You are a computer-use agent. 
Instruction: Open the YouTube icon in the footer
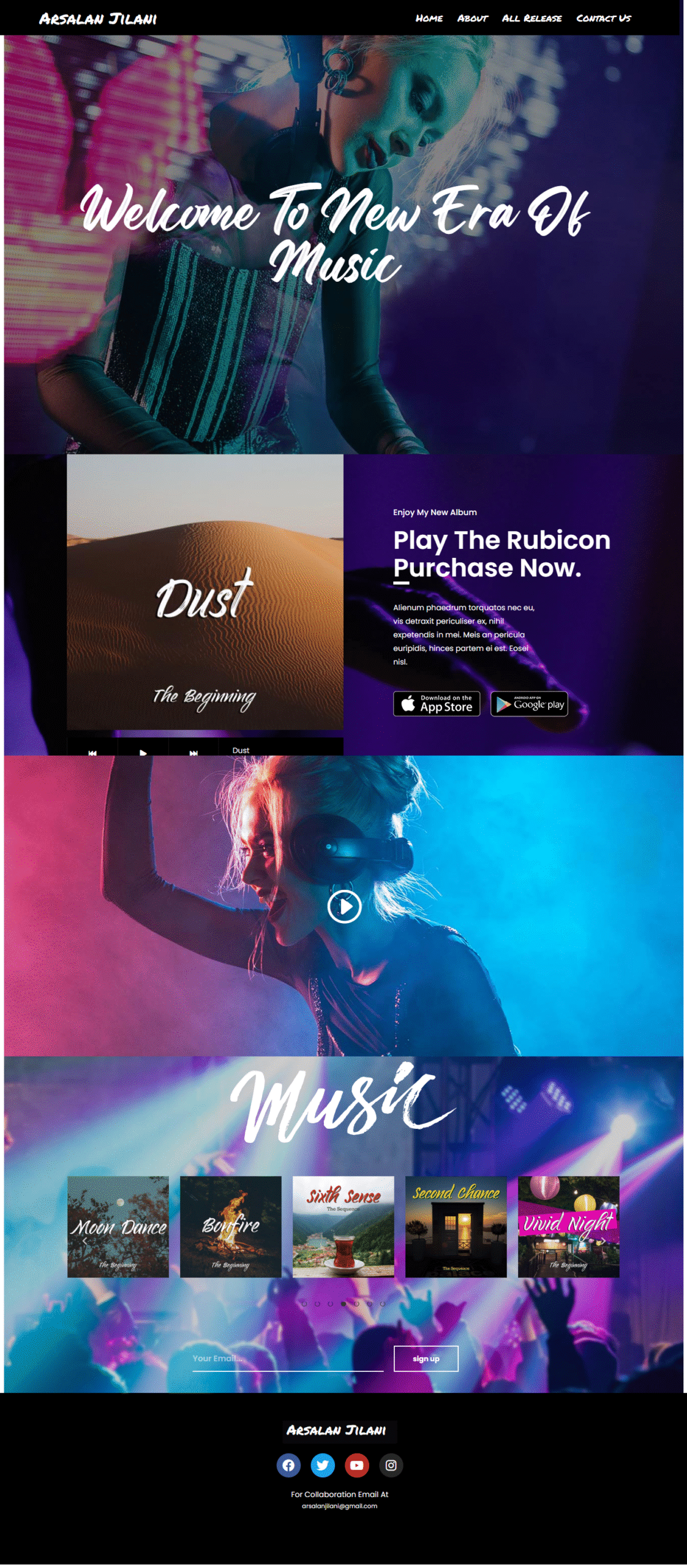[x=357, y=1465]
